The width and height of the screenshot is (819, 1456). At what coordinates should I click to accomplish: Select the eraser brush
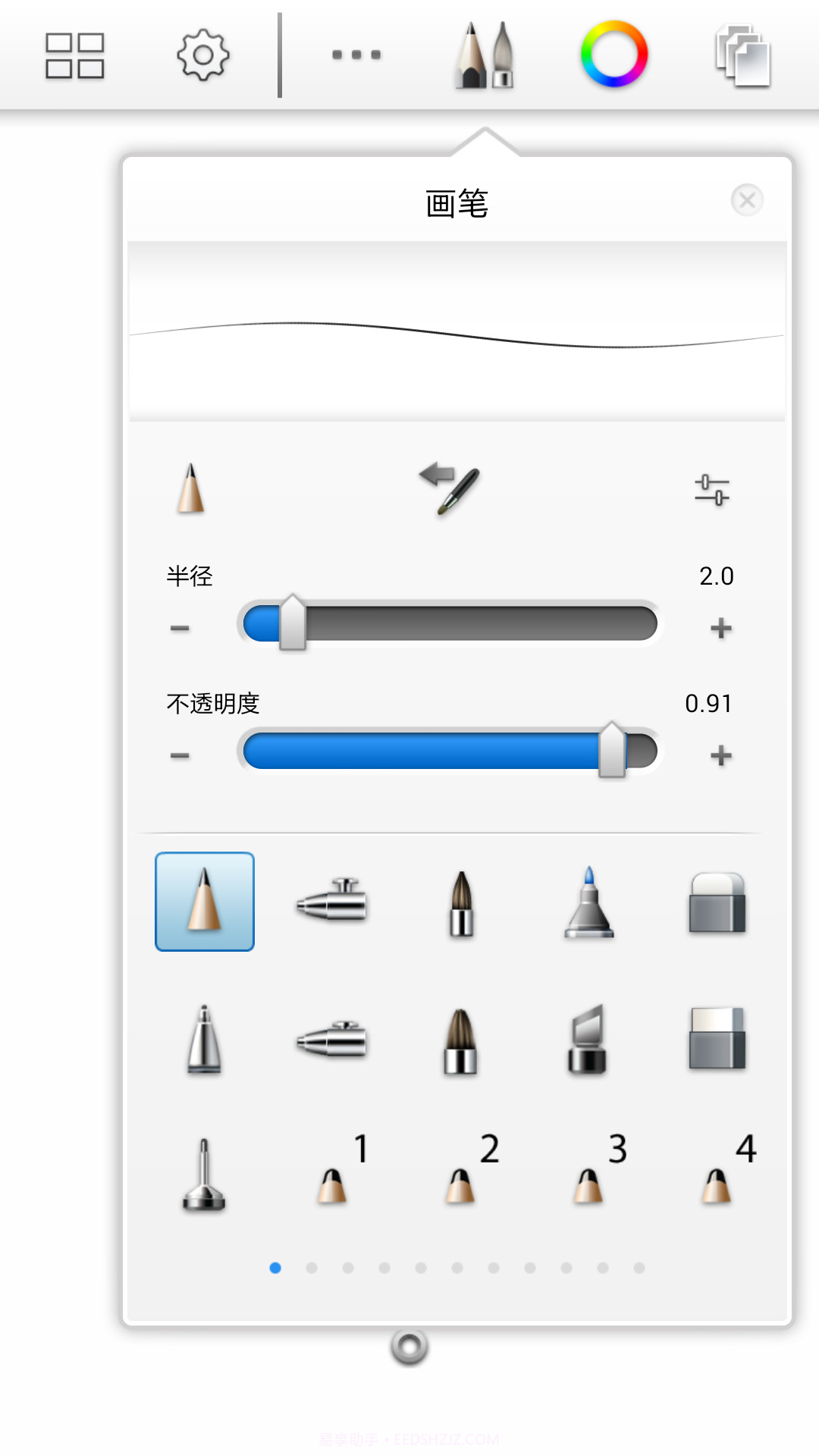[717, 902]
